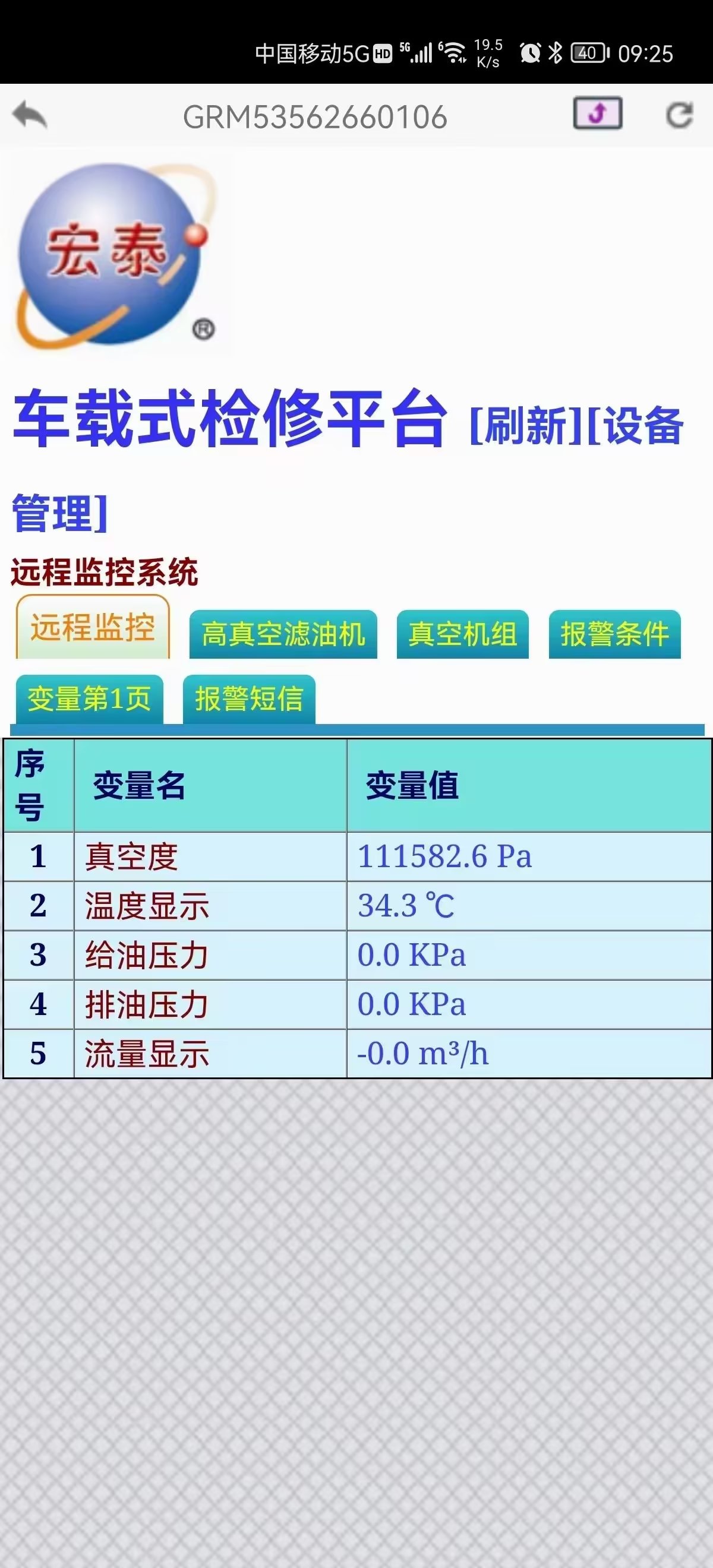
Task: Switch to the 真空机组 tab
Action: pos(462,634)
